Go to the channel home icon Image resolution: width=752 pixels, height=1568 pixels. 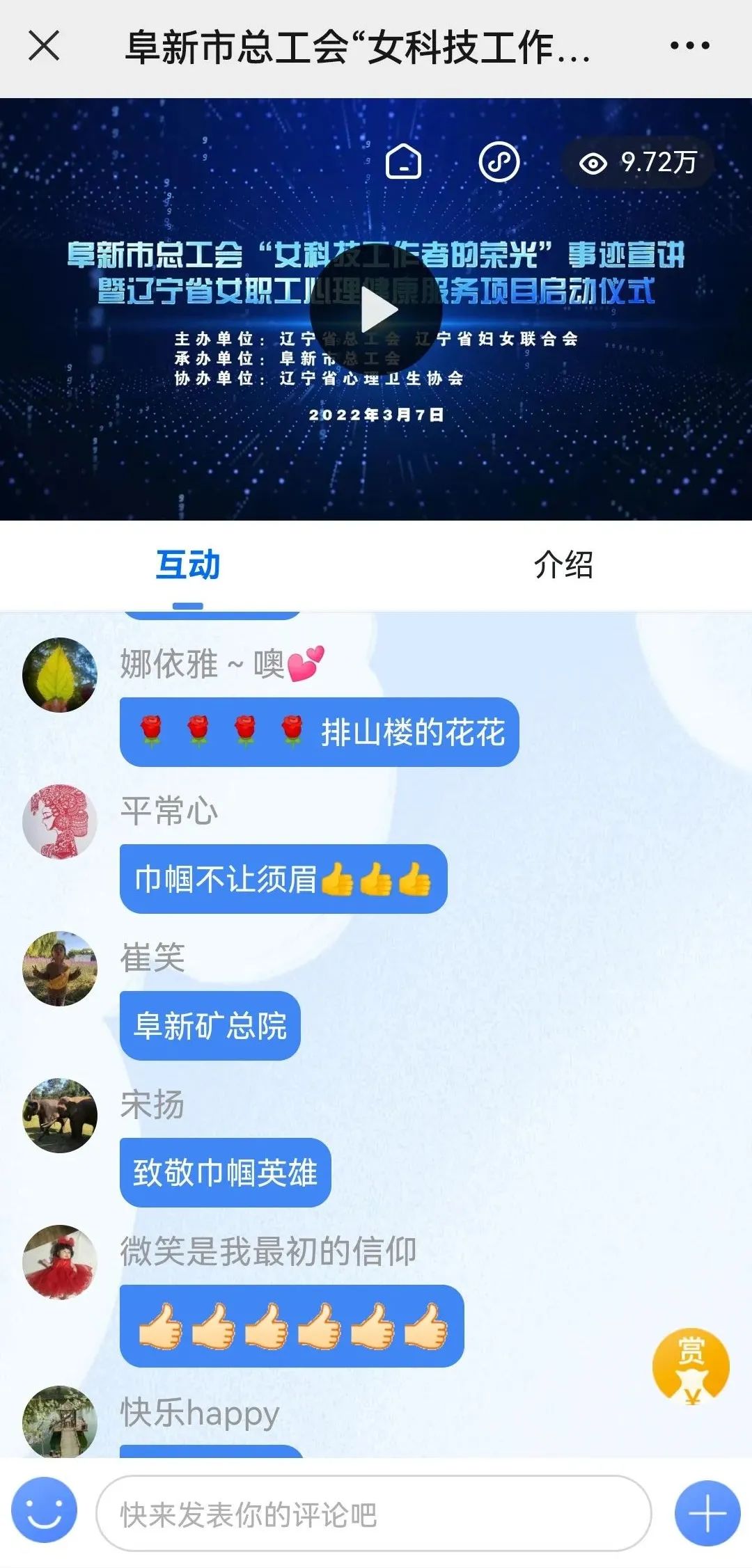coord(403,161)
